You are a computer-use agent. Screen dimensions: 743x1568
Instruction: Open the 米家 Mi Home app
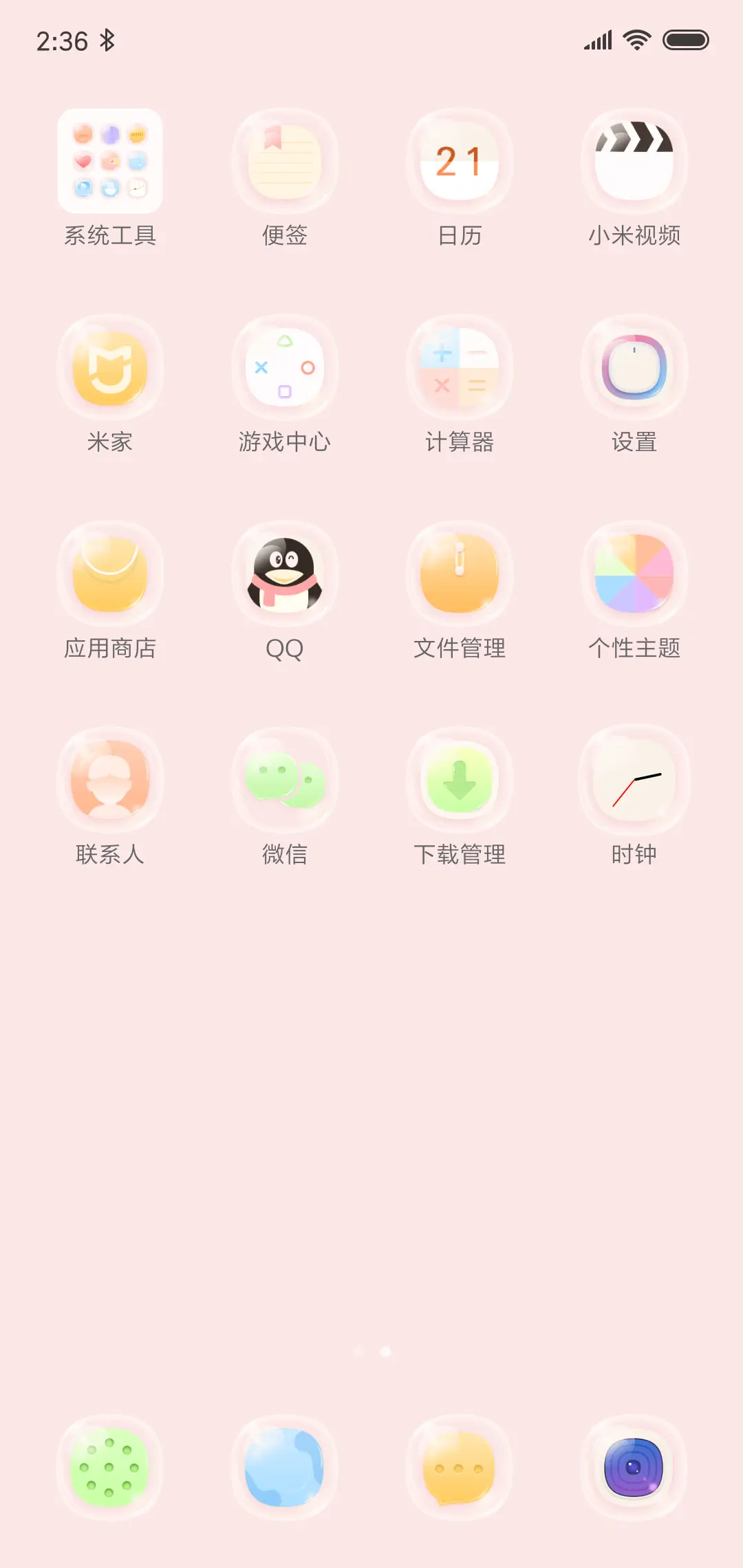click(110, 368)
